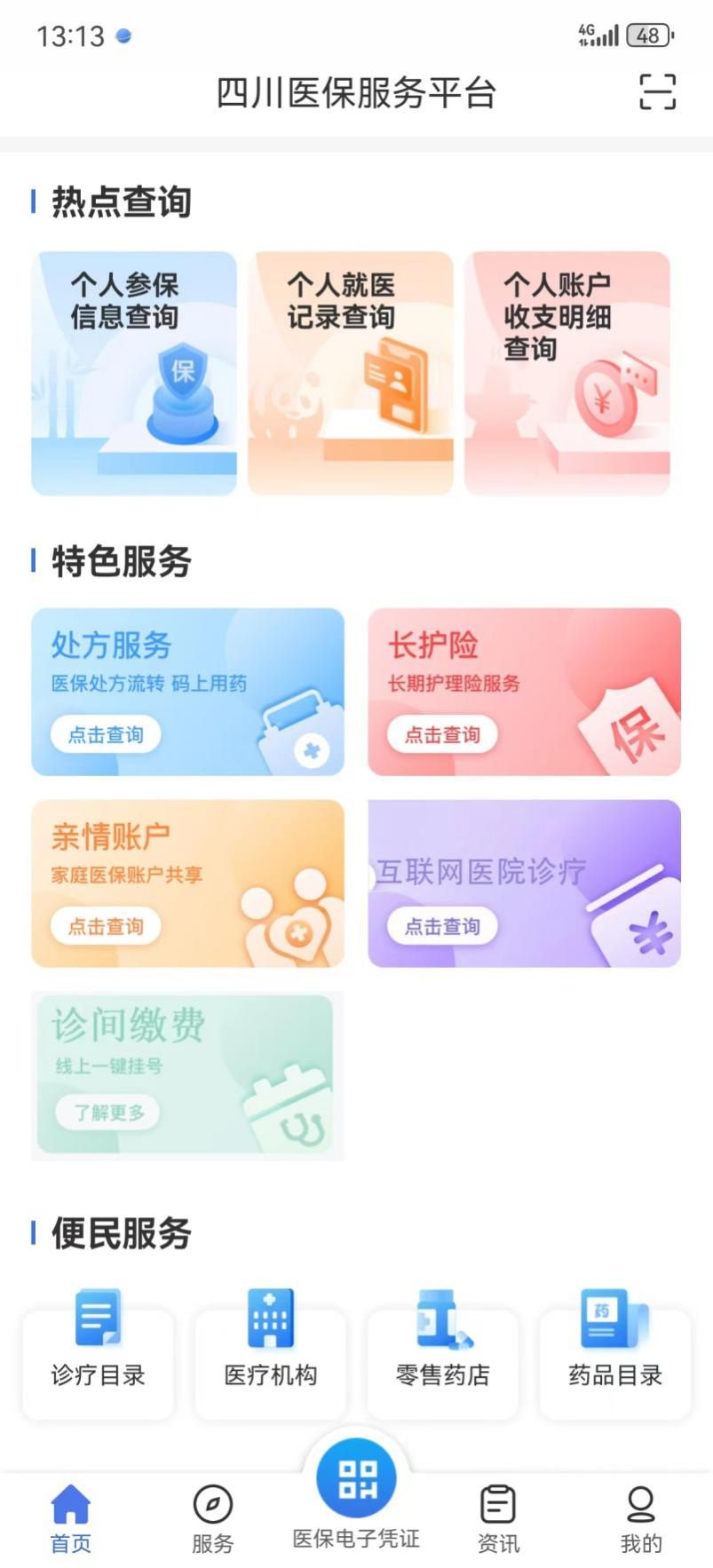Go to the 我的 tab
This screenshot has width=713, height=1568.
[640, 1518]
